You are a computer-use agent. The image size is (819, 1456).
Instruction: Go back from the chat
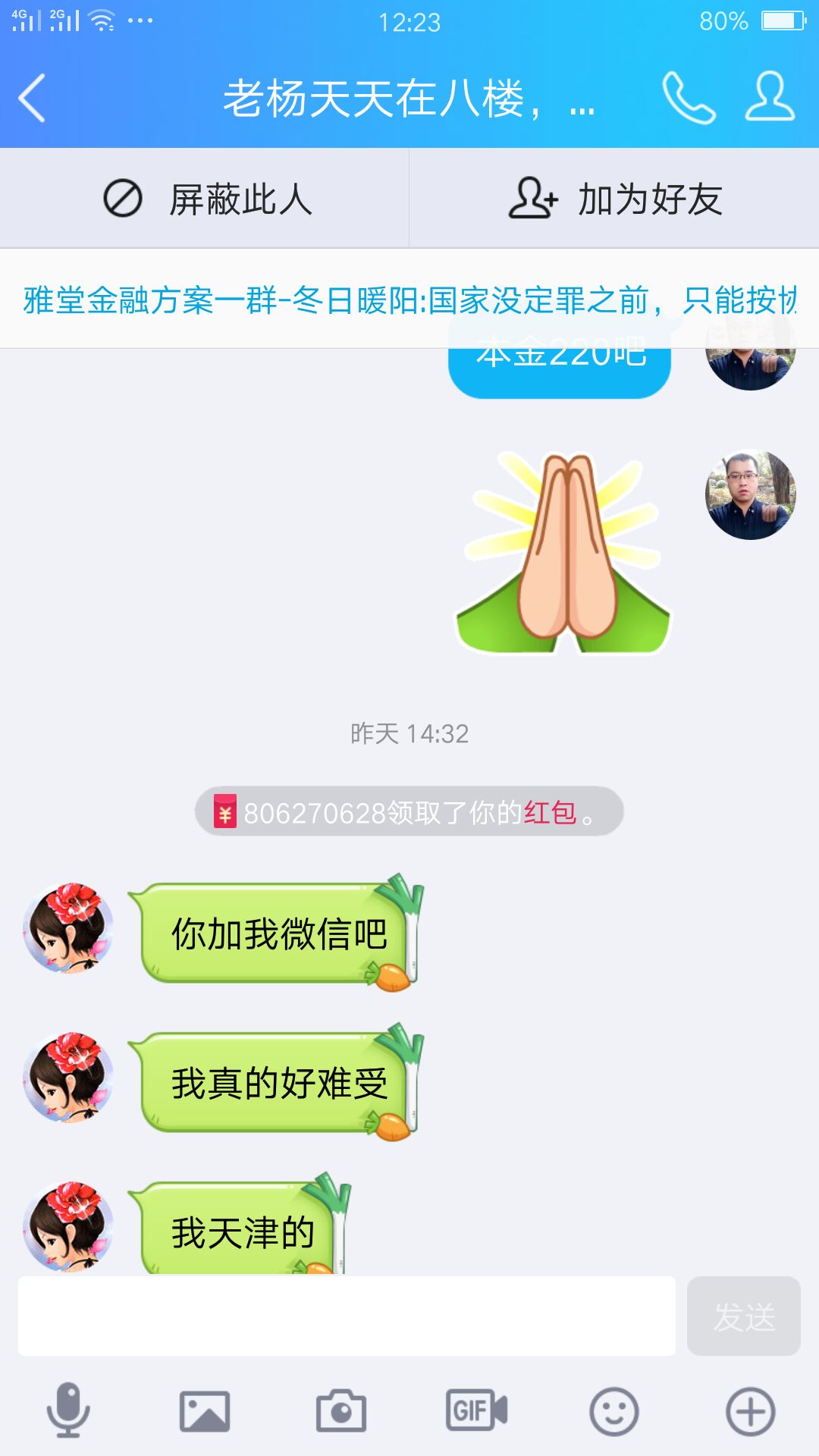tap(32, 98)
